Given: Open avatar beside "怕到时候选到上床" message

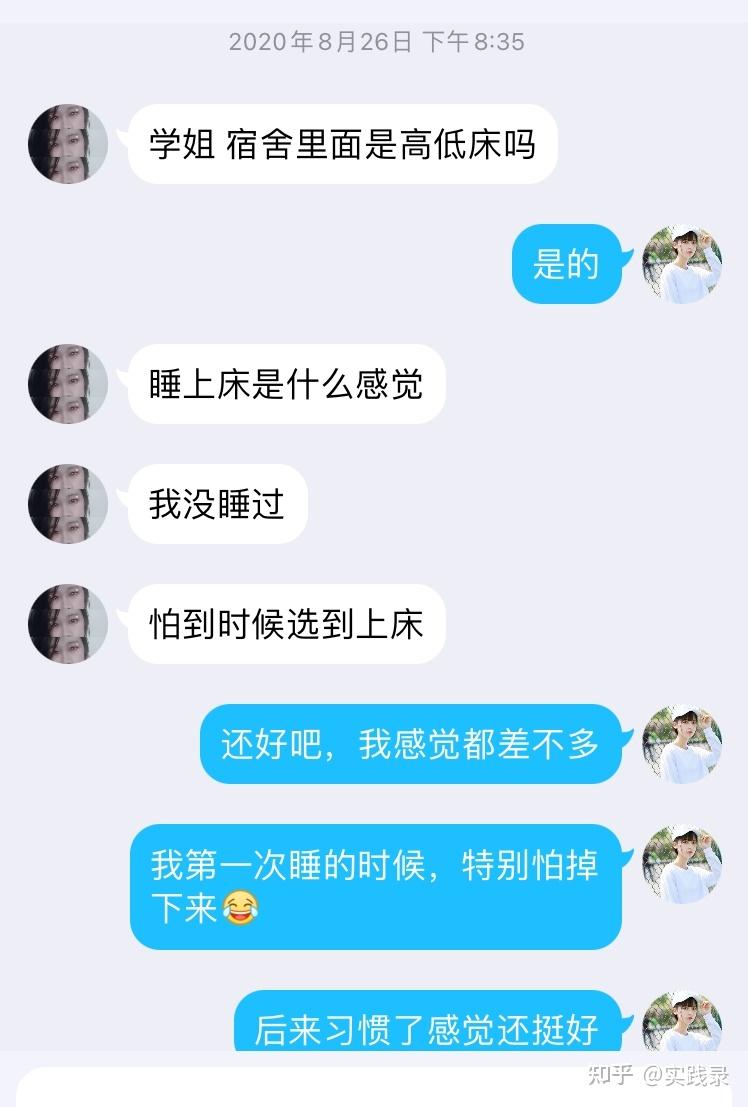Looking at the screenshot, I should [x=68, y=624].
